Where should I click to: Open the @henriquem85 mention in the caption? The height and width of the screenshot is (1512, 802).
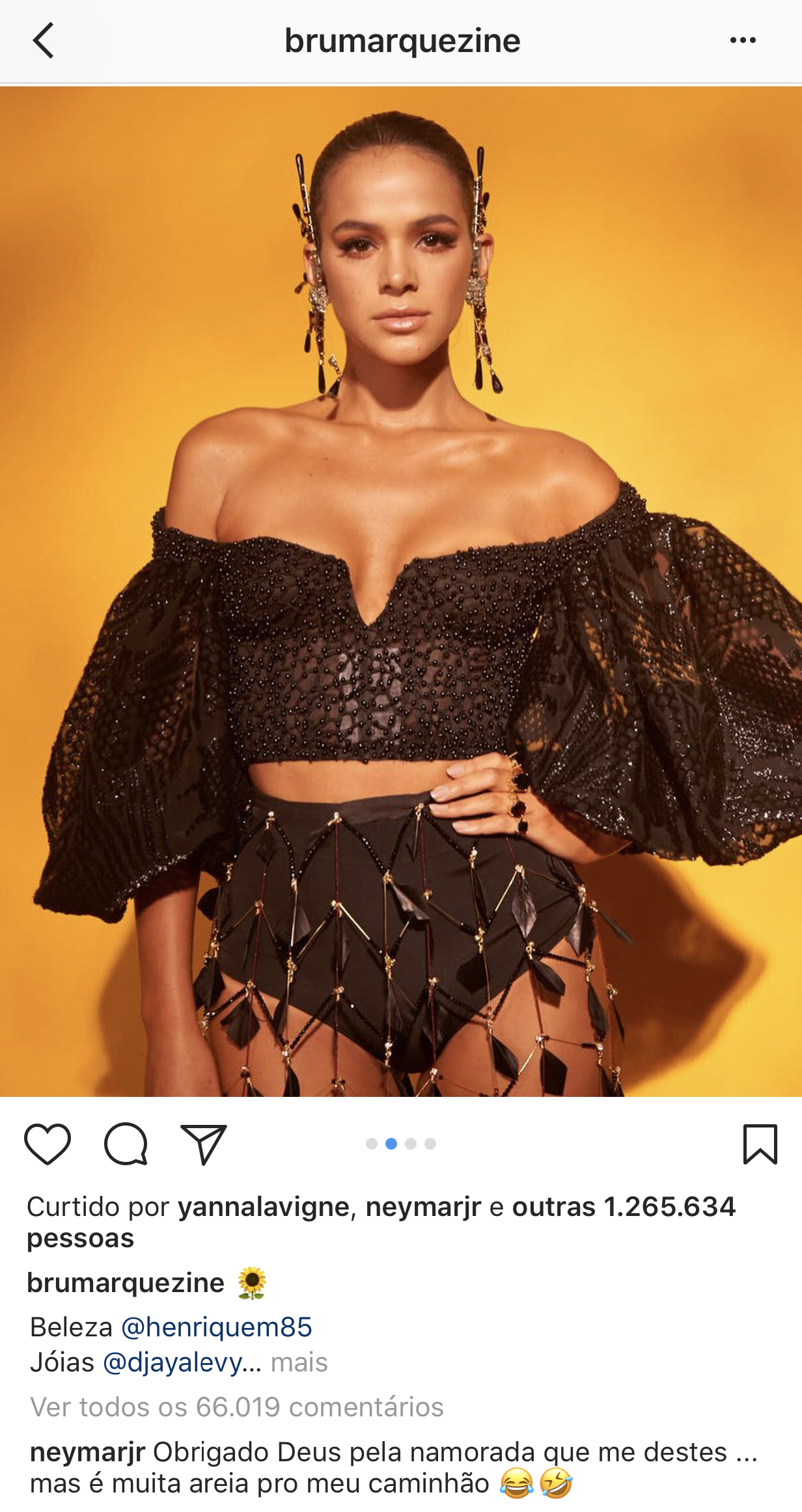[217, 1327]
